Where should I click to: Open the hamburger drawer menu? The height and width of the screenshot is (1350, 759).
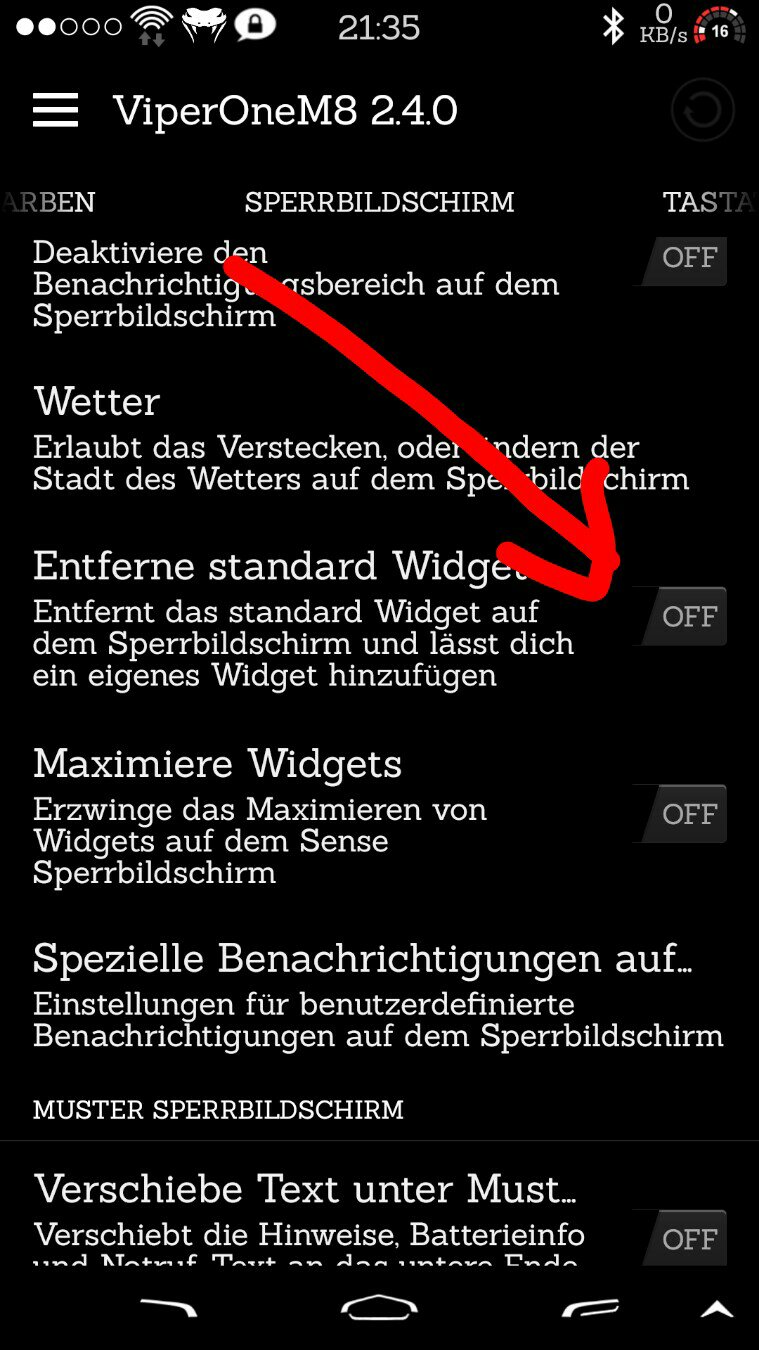[55, 110]
